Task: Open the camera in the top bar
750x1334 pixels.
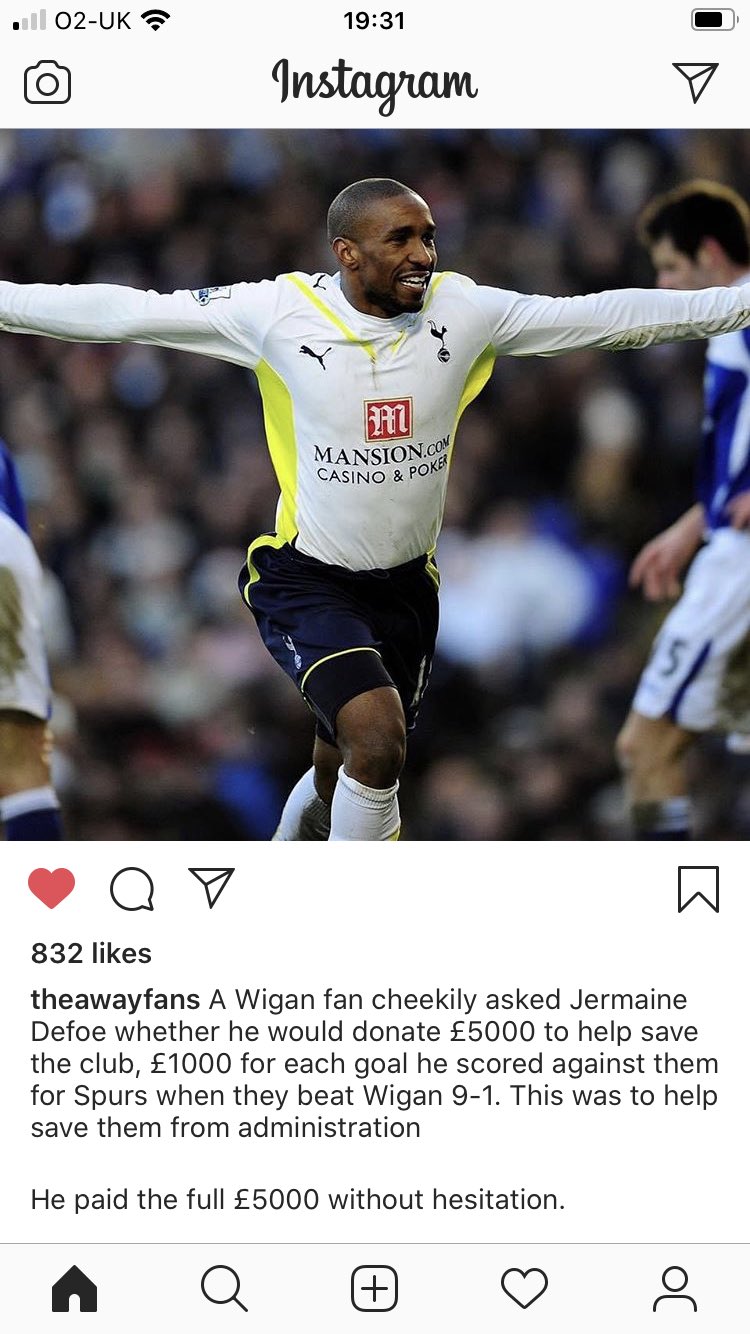Action: (47, 83)
